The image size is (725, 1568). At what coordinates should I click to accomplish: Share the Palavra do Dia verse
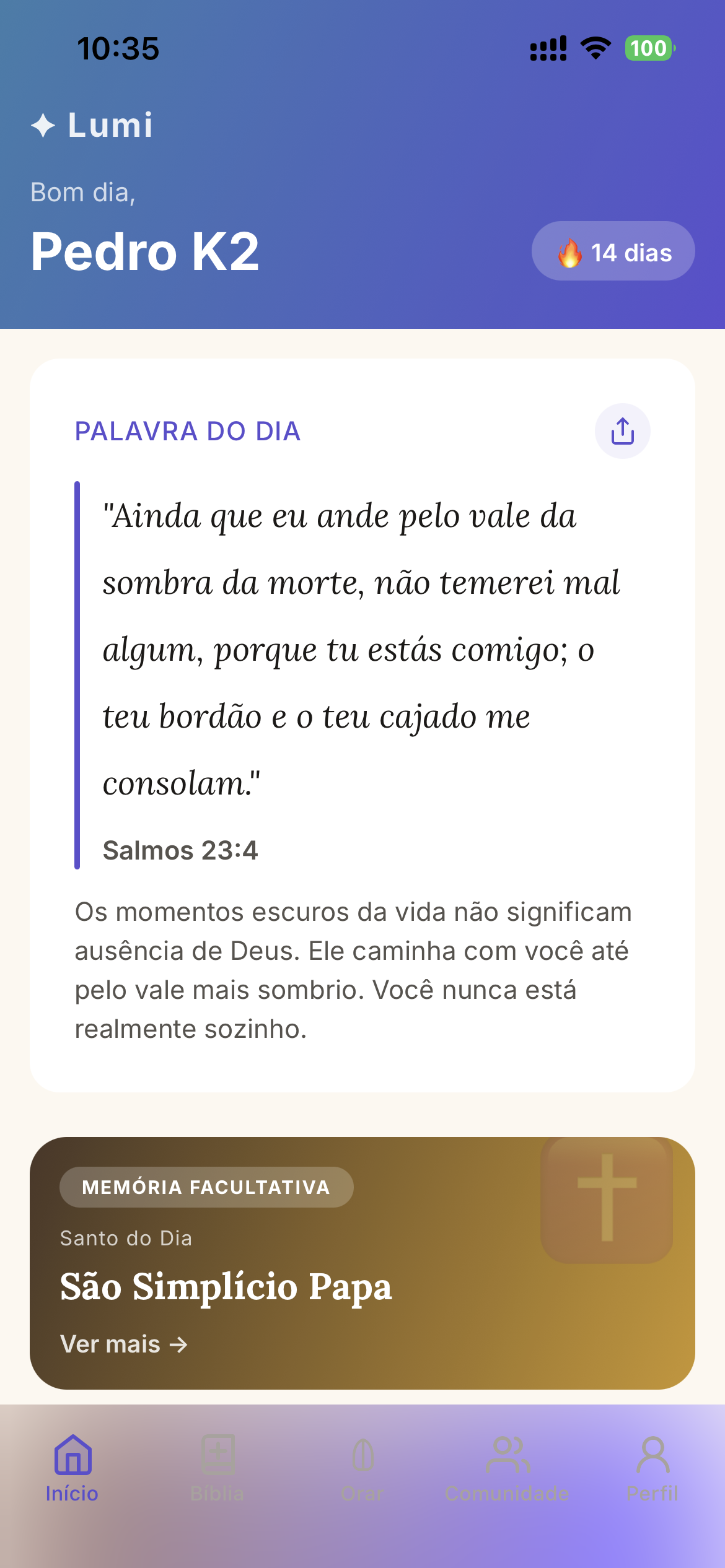click(622, 431)
